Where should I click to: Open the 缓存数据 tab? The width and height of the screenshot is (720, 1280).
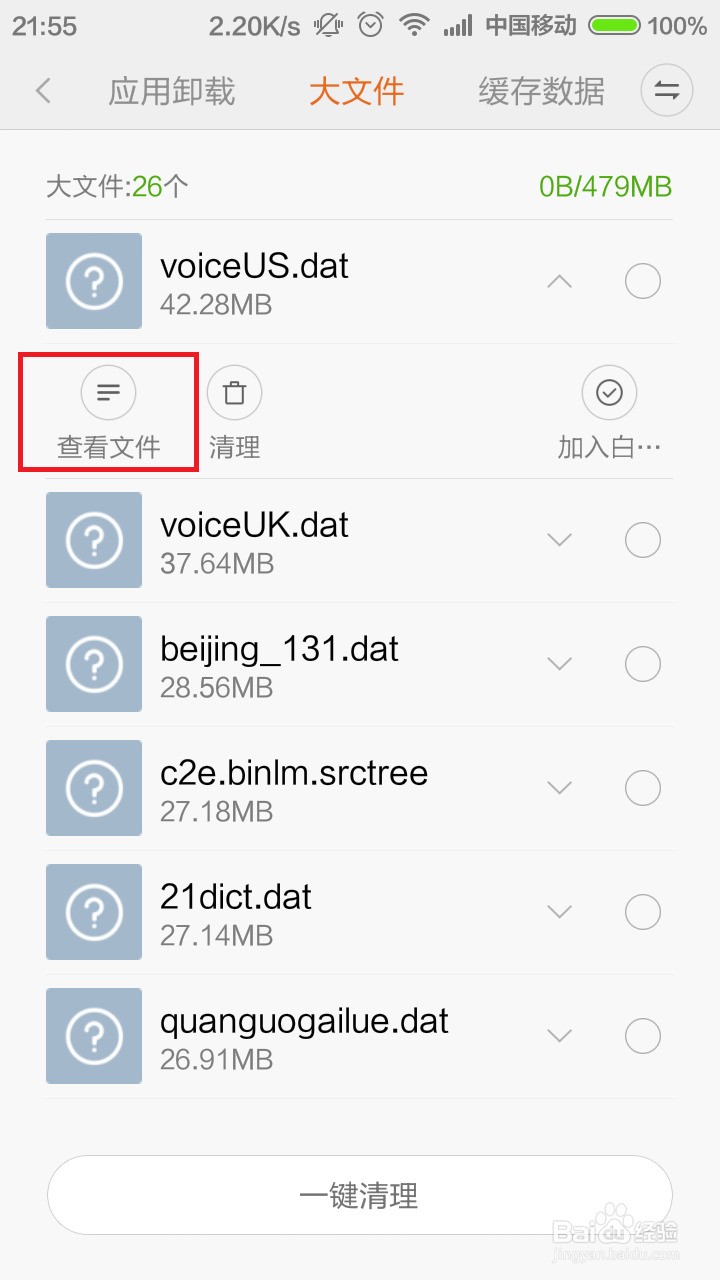pyautogui.click(x=541, y=90)
